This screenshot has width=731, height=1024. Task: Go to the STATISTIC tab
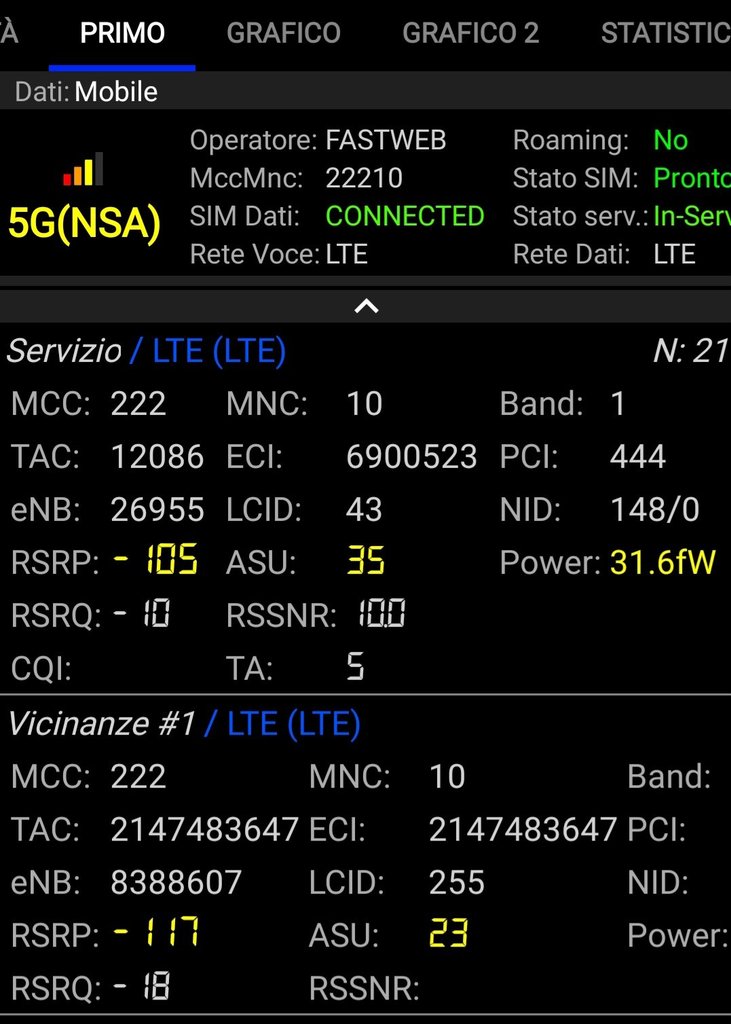coord(665,33)
